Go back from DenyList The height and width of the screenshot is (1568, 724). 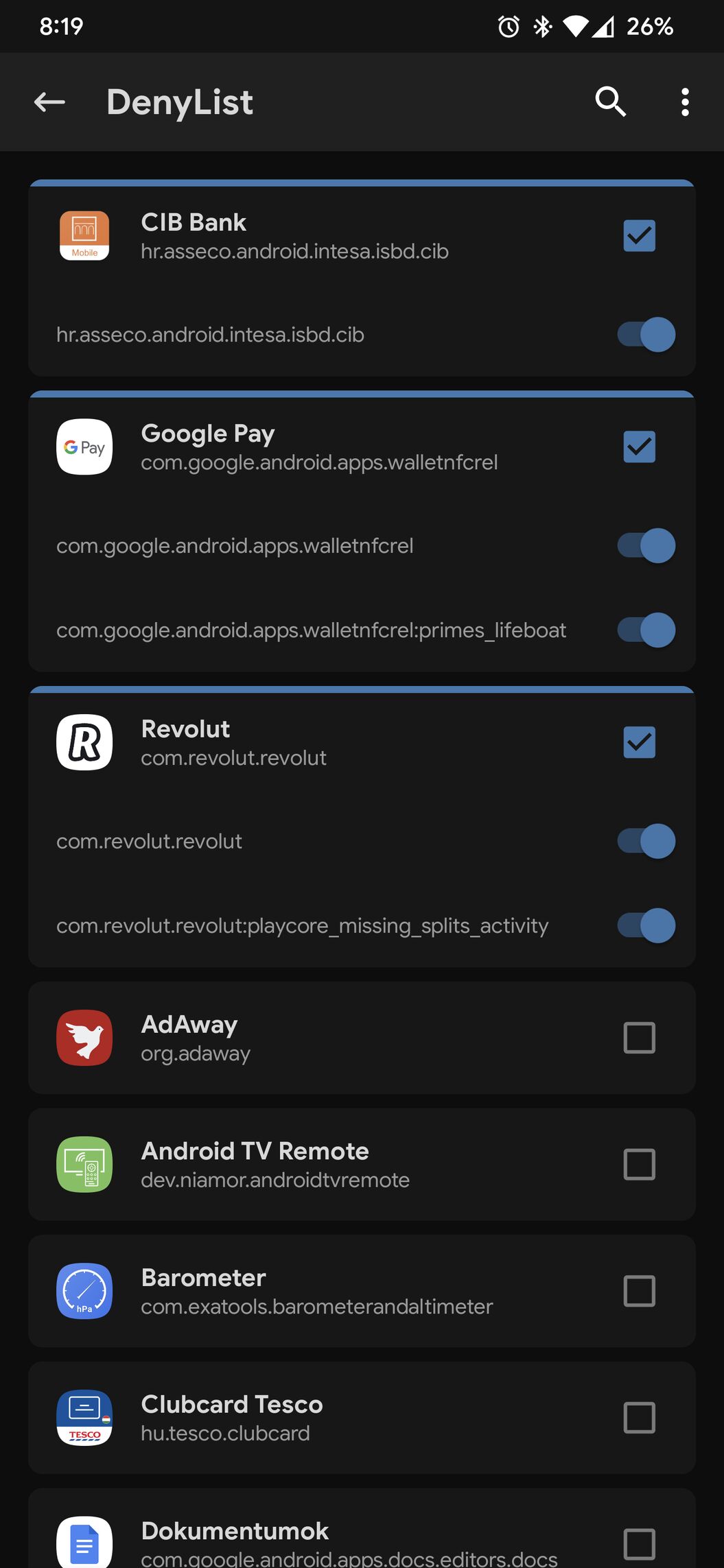49,102
